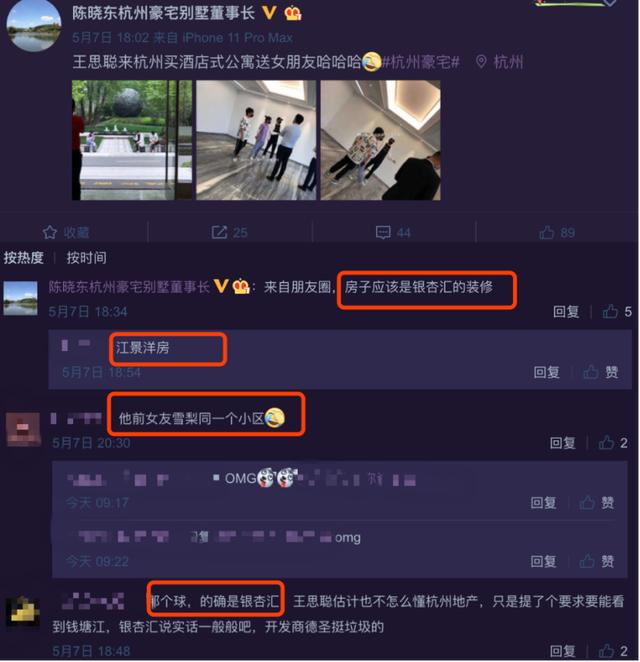Reply to the 银杏汇的装修 comment
Image resolution: width=640 pixels, height=662 pixels.
coord(566,312)
